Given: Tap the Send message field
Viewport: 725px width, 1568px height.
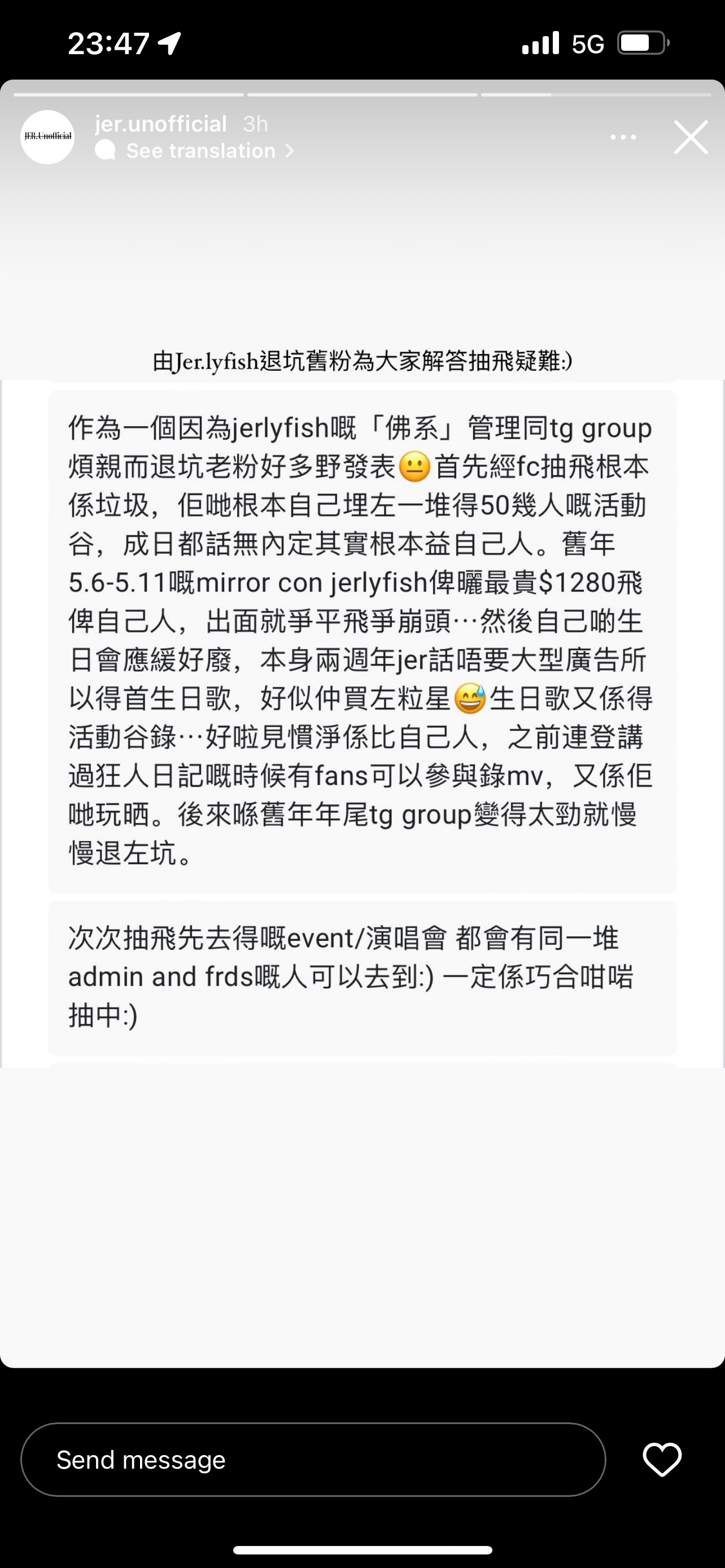Looking at the screenshot, I should click(x=313, y=1459).
